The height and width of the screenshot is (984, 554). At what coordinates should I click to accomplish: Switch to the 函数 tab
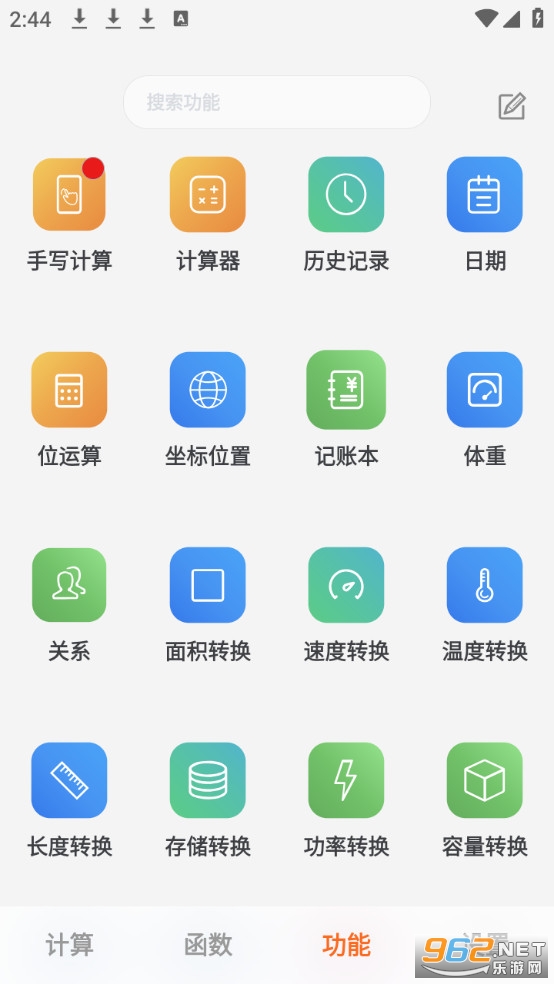tap(208, 944)
